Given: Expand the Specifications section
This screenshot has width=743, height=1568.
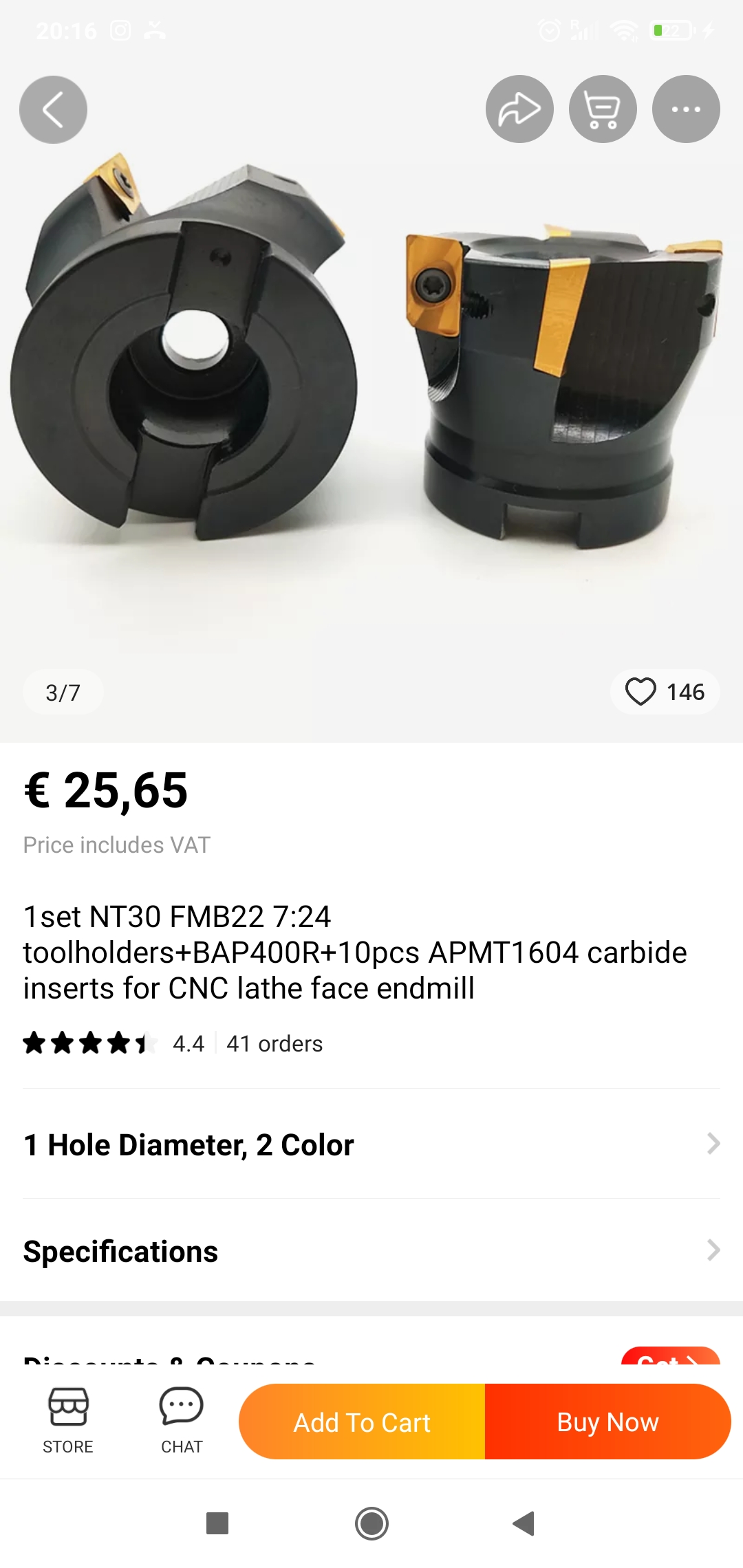Looking at the screenshot, I should tap(371, 1251).
